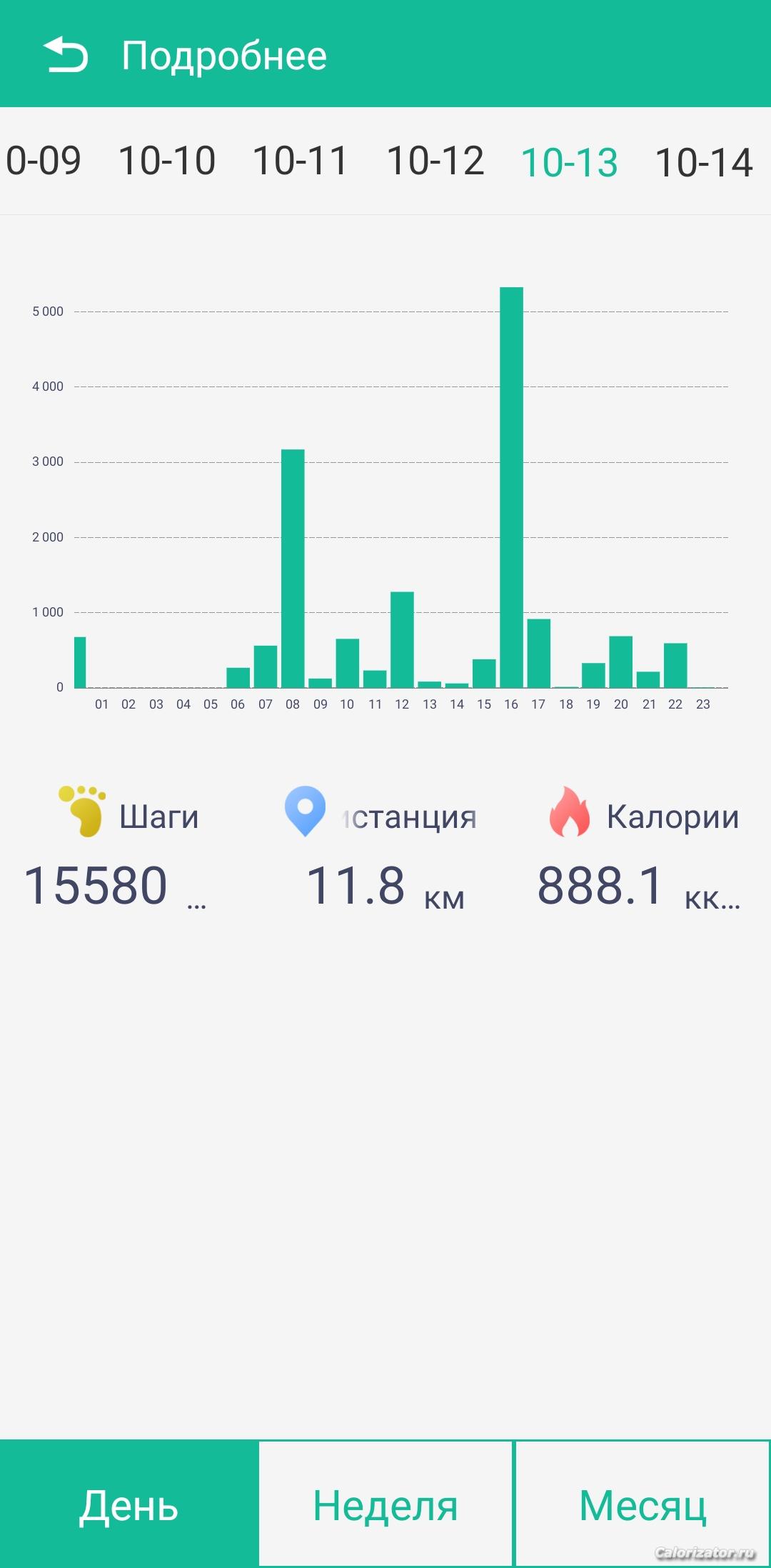Select the 10-12 date
The image size is (771, 1568).
click(435, 161)
